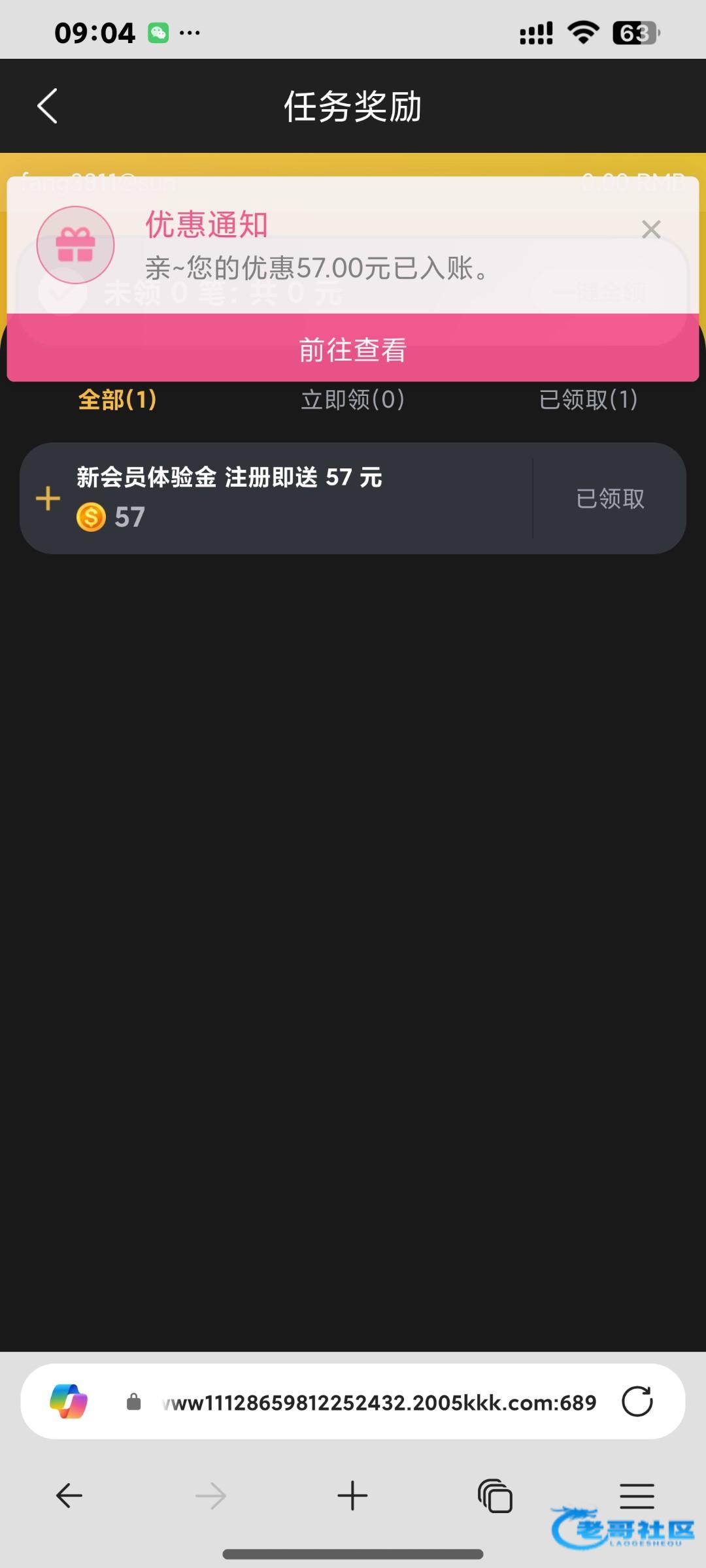Open the browser hamburger menu
This screenshot has height=1568, width=706.
pos(637,1495)
